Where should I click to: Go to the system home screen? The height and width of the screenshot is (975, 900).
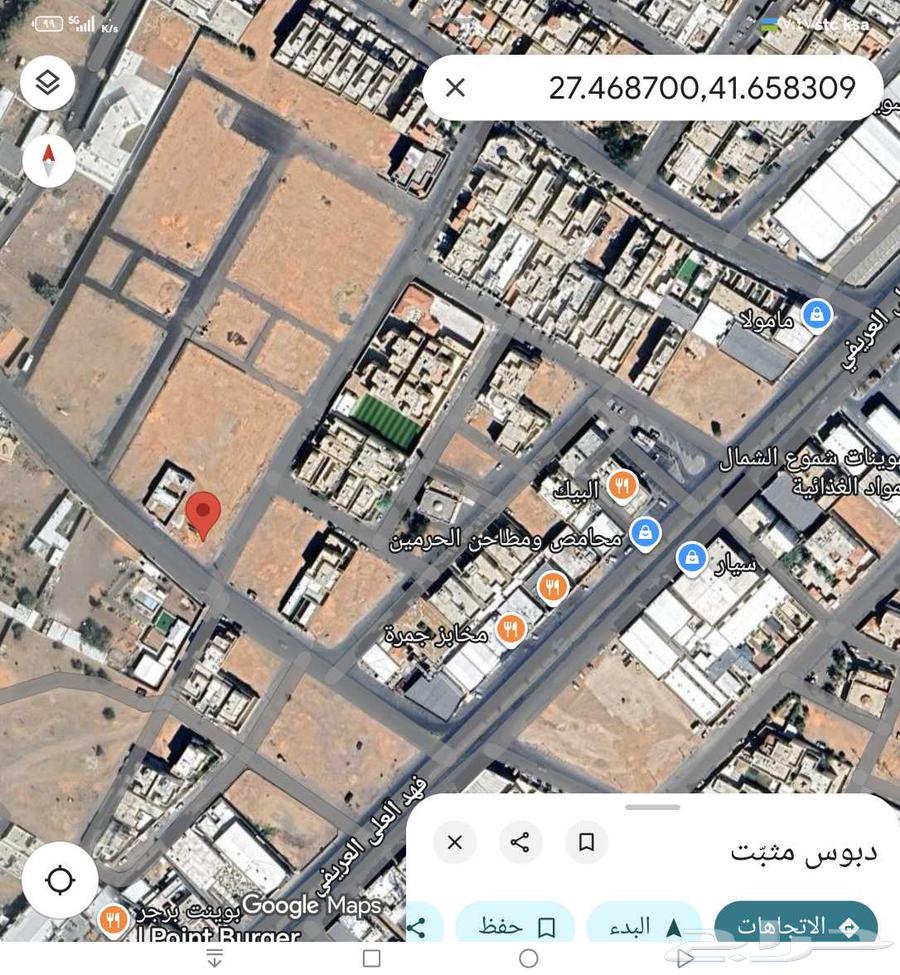coord(529,958)
